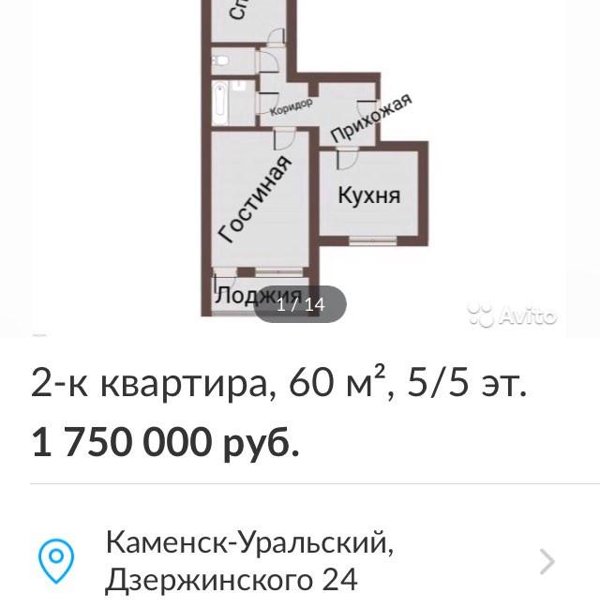
Task: Open address Каменск-Уральский, Дзержинского 24 on map
Action: click(299, 561)
